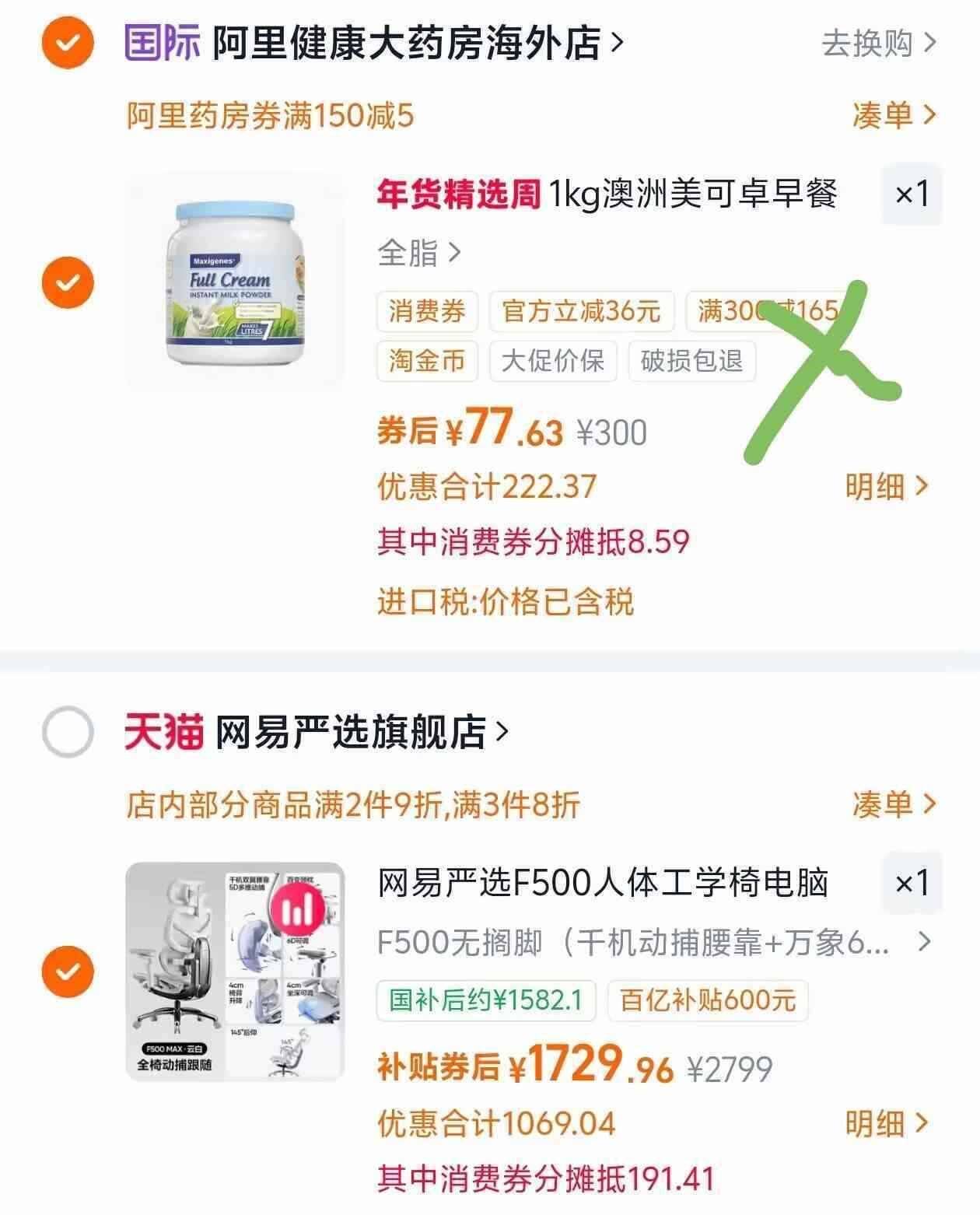View 明细 for the chair discount 1069.04
This screenshot has height=1215, width=980.
point(887,1123)
